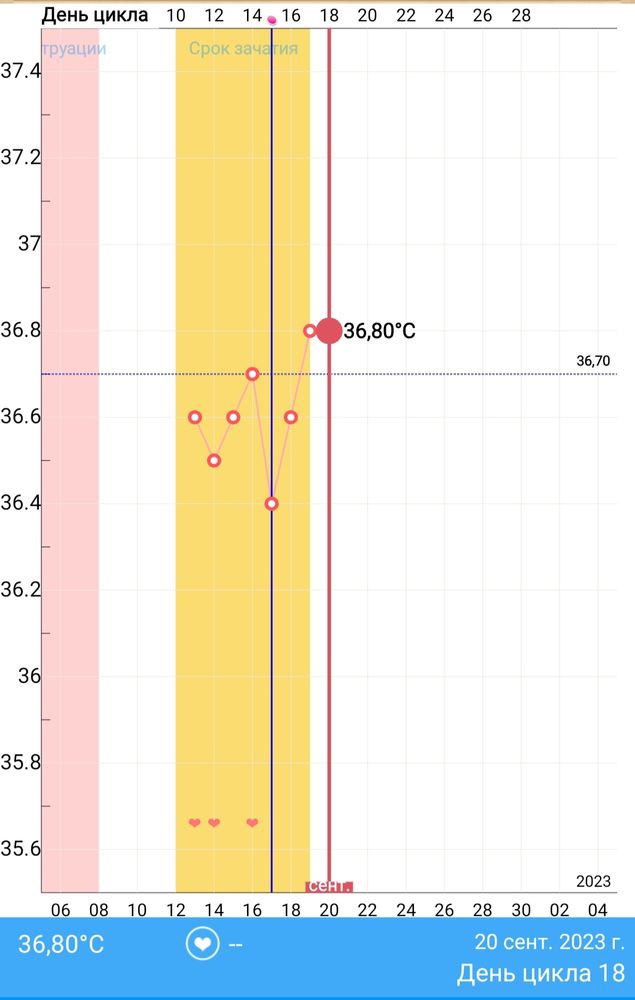Select the 36.5 temperature data point
This screenshot has height=1000, width=635.
(214, 460)
